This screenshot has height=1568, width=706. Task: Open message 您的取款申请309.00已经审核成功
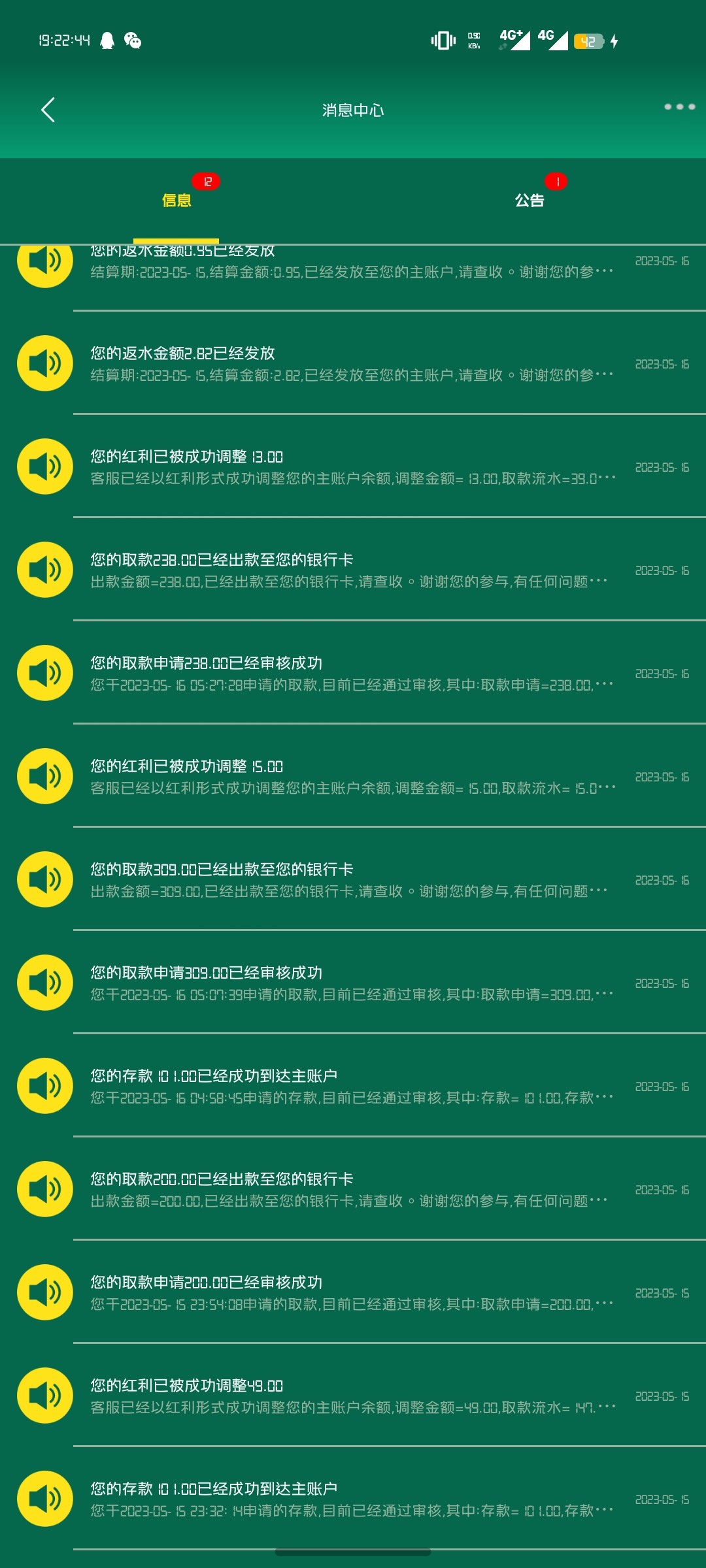(353, 983)
